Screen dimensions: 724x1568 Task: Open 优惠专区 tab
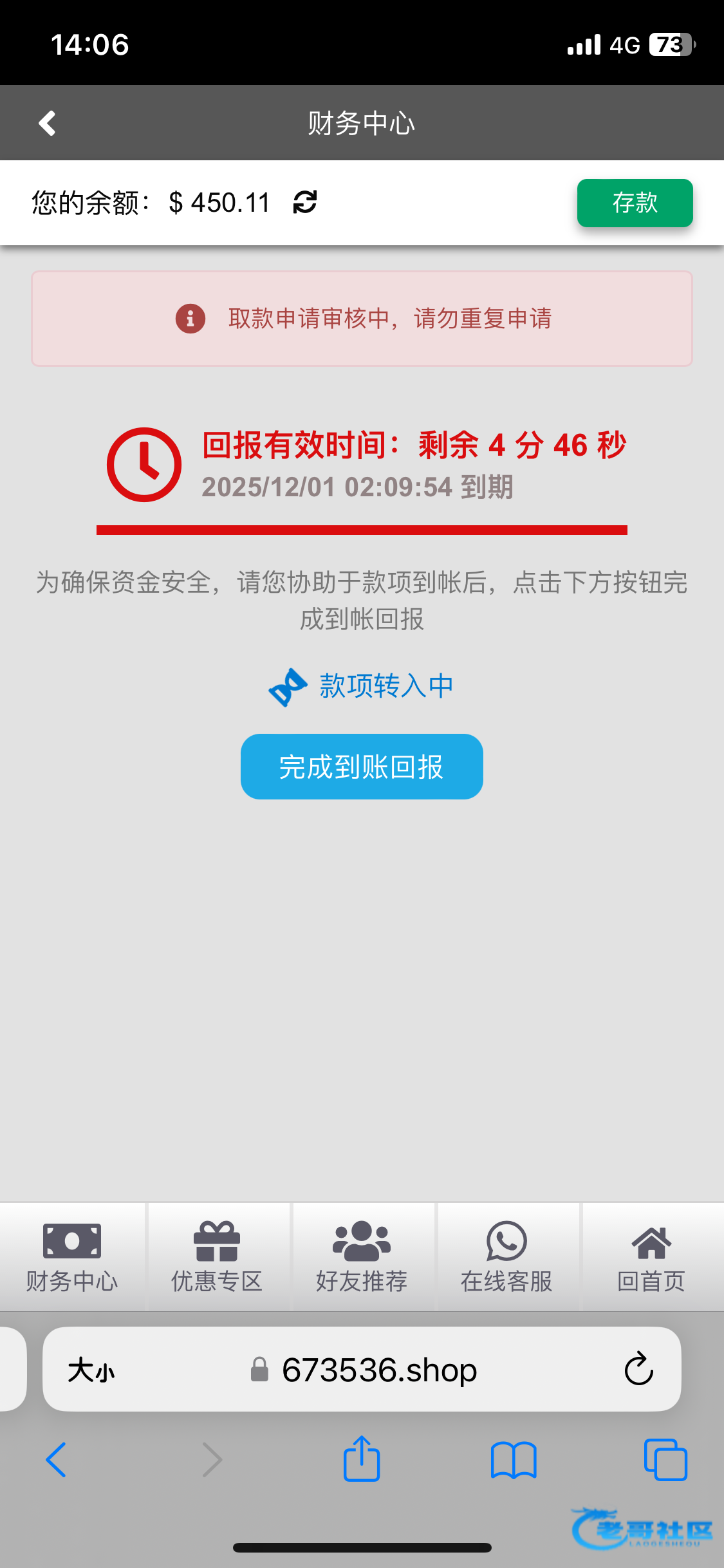(217, 1256)
